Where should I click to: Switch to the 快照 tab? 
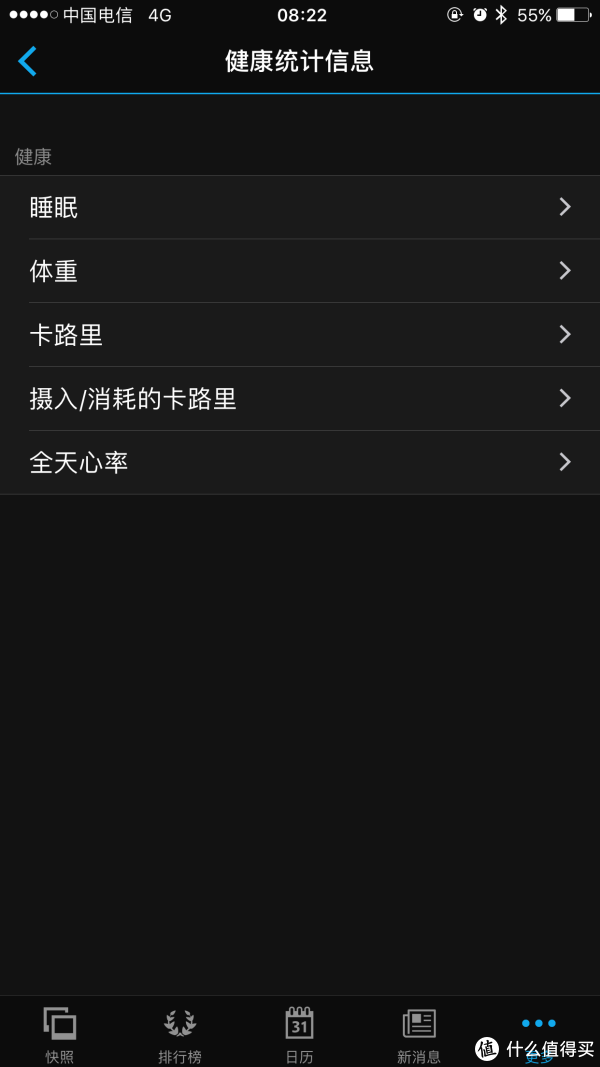tap(60, 1032)
